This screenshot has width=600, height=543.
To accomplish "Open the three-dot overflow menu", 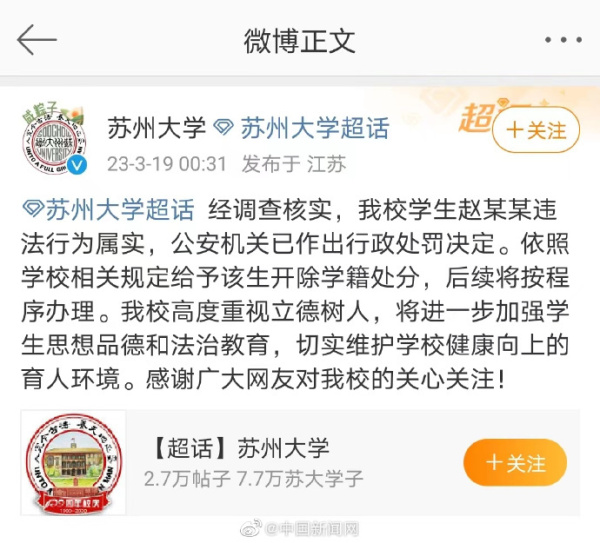I will click(562, 40).
